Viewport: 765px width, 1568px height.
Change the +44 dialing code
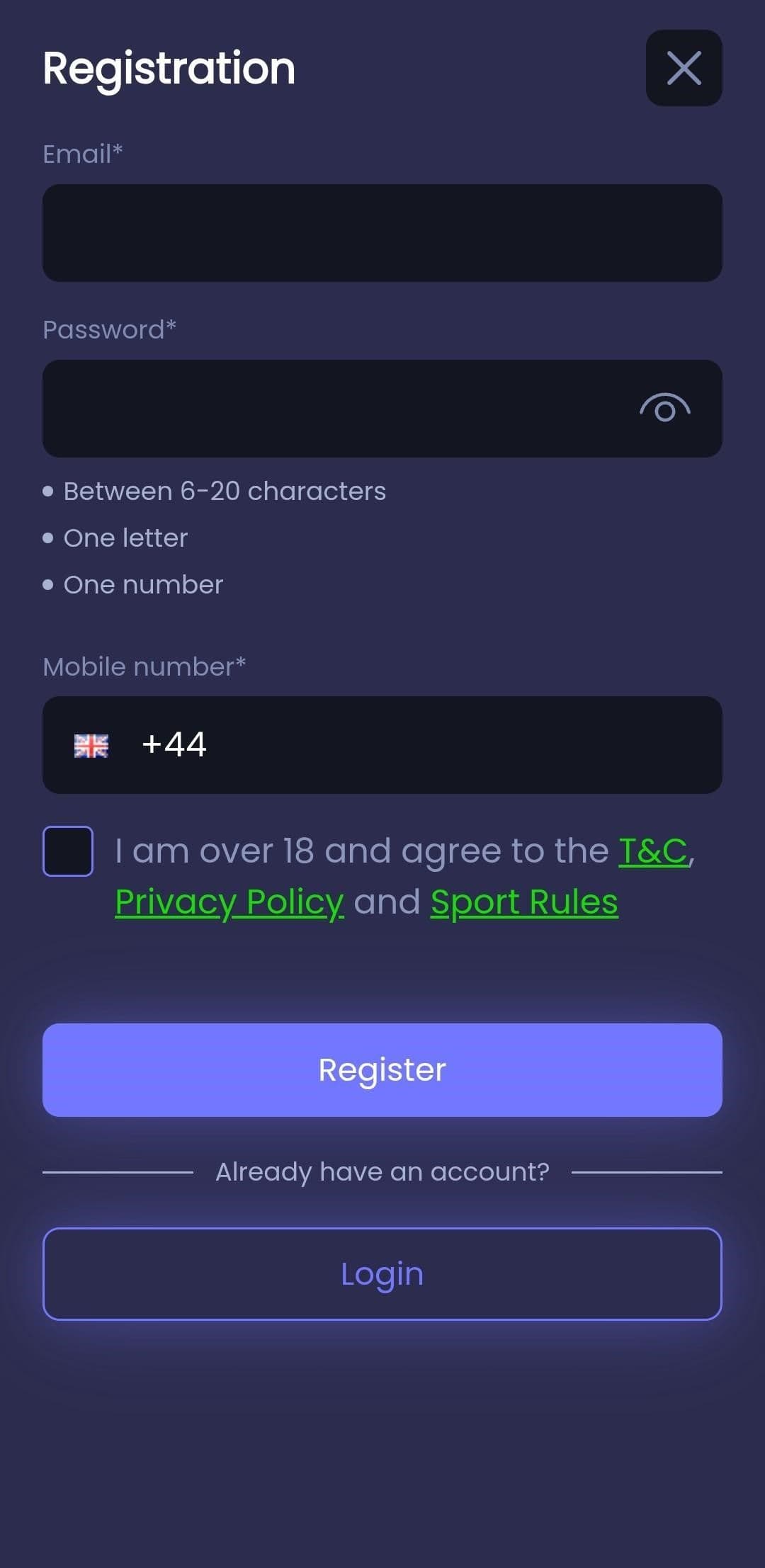[174, 744]
